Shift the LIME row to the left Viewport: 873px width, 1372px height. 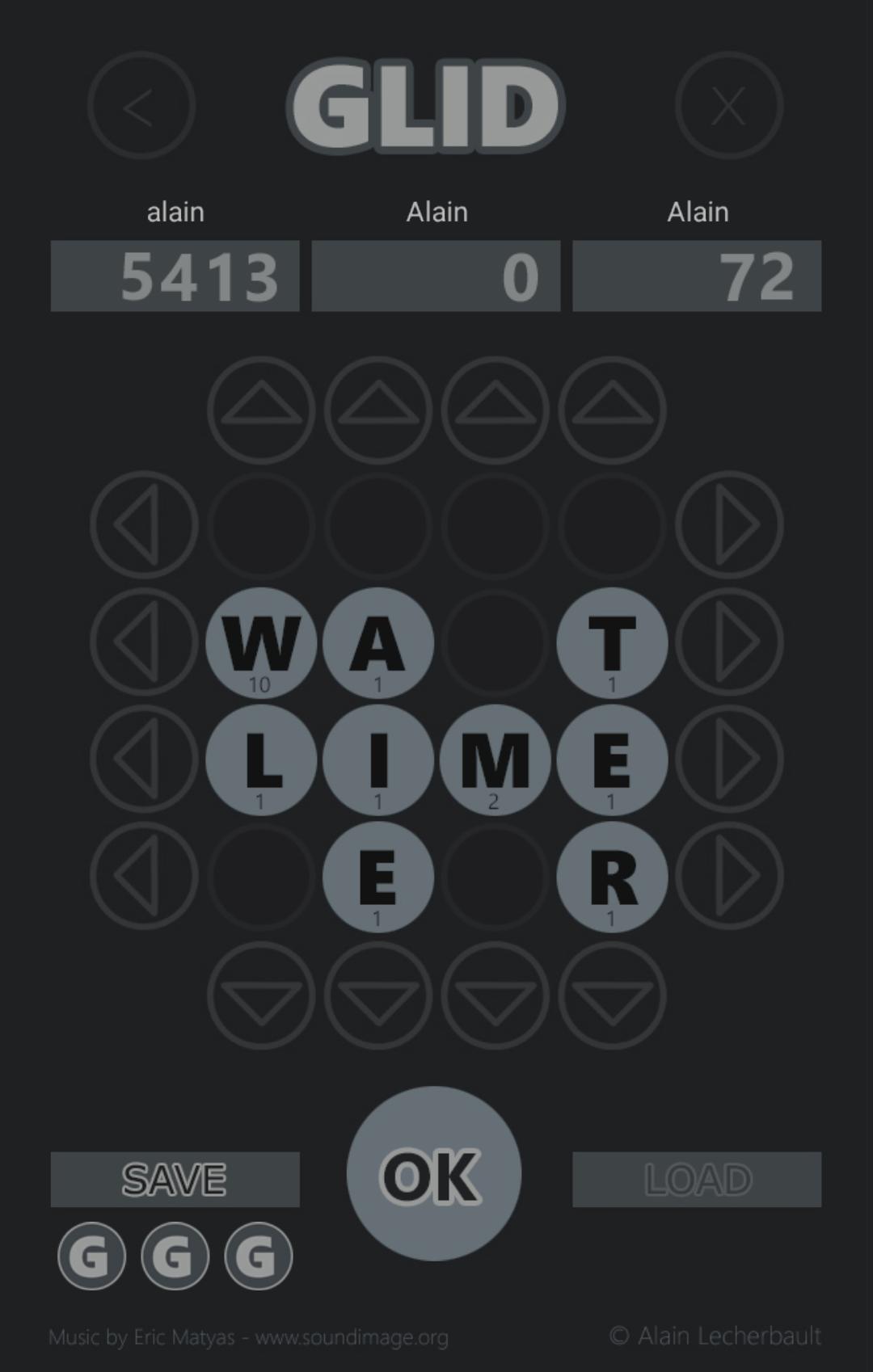coord(144,759)
